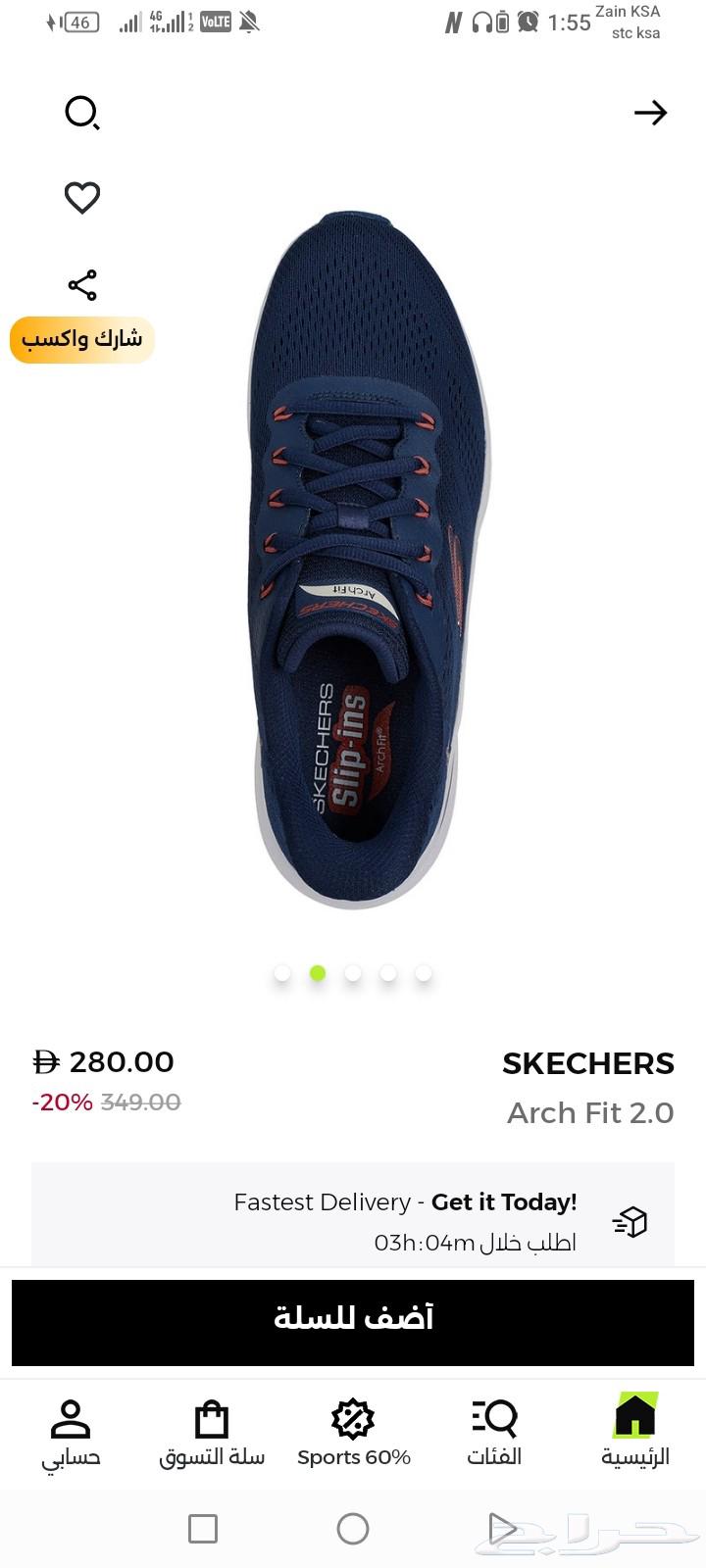Add this shoe to wishlist heart
Viewport: 706px width, 1568px height.
click(x=82, y=198)
